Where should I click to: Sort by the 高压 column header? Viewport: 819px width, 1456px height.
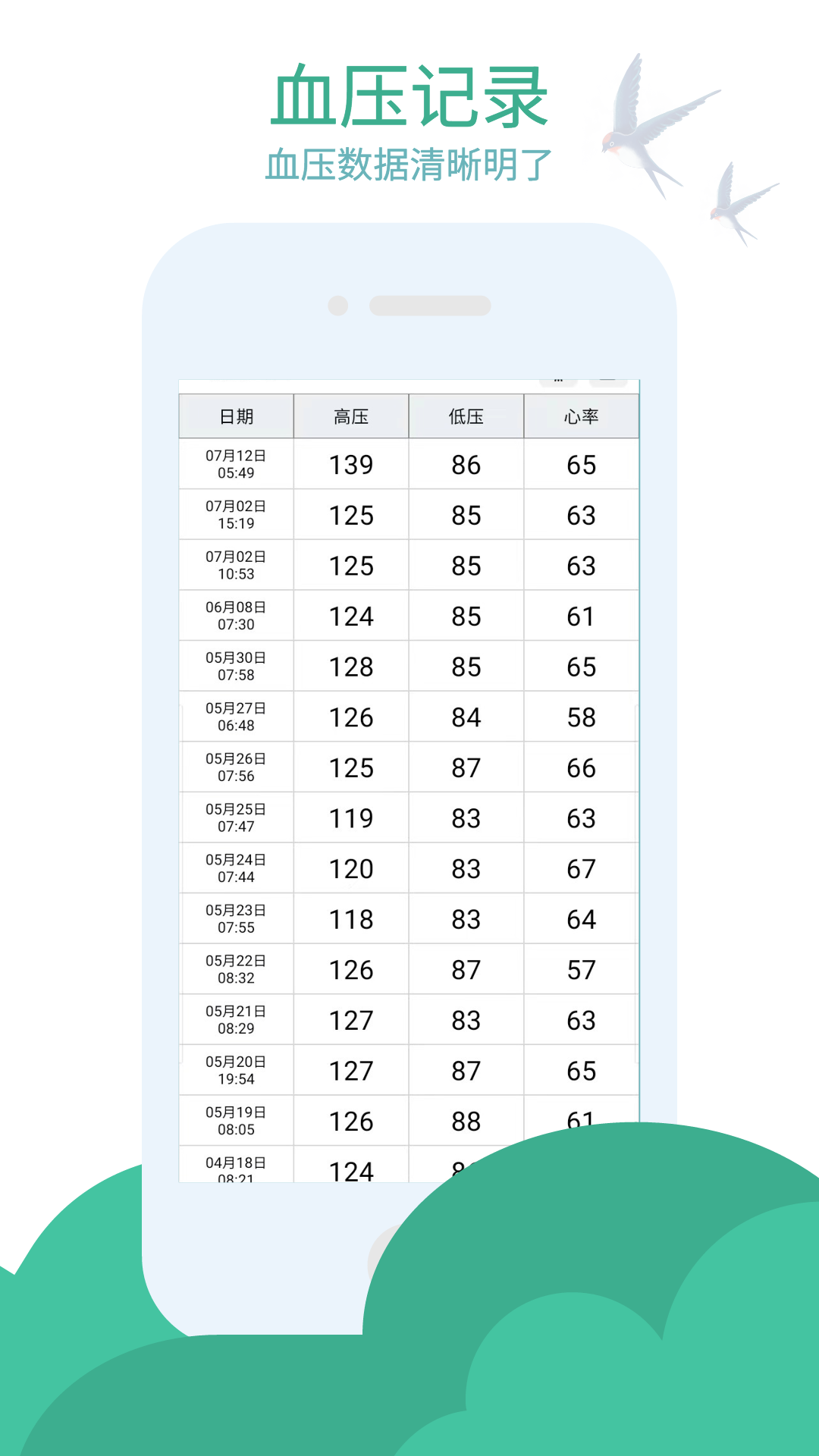click(x=350, y=416)
